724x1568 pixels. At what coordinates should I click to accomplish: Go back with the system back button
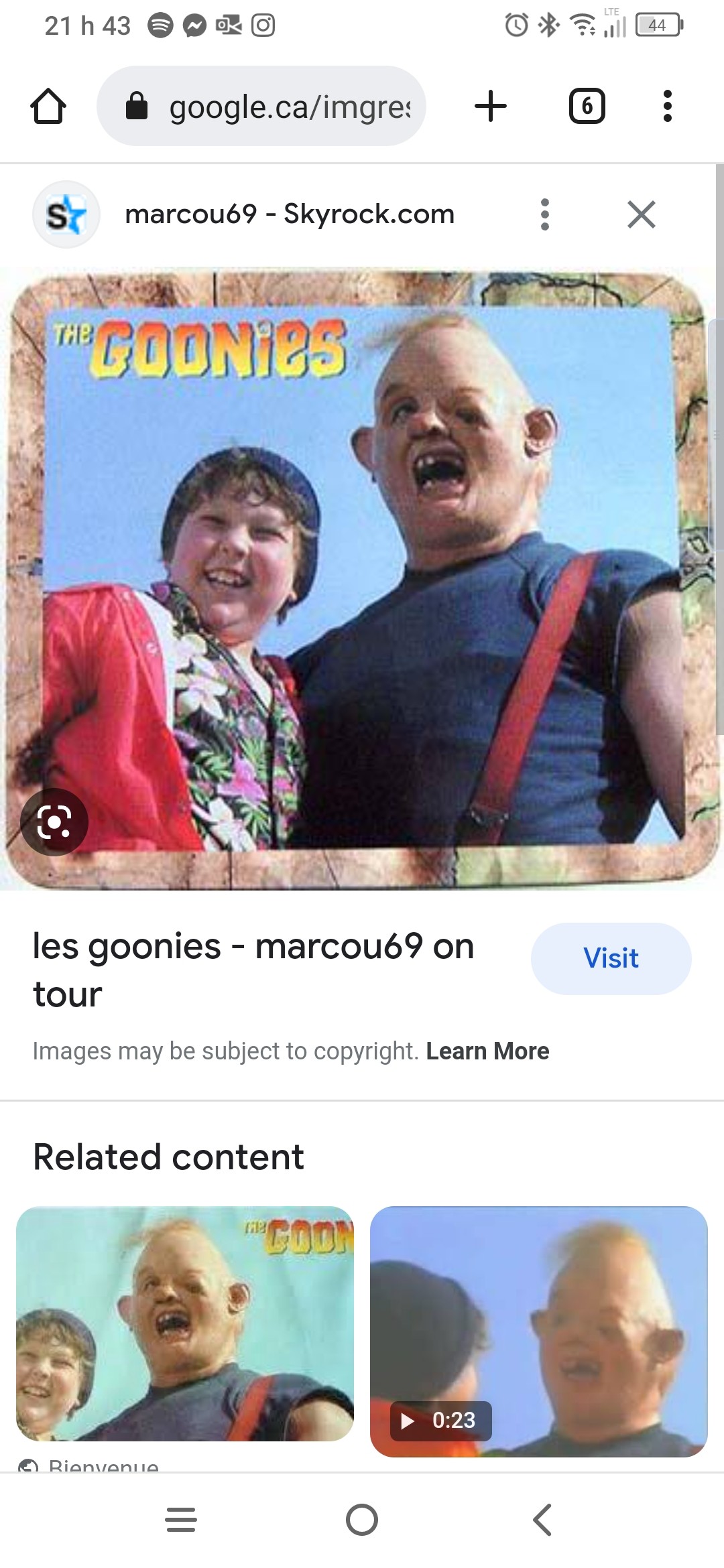tap(542, 1519)
